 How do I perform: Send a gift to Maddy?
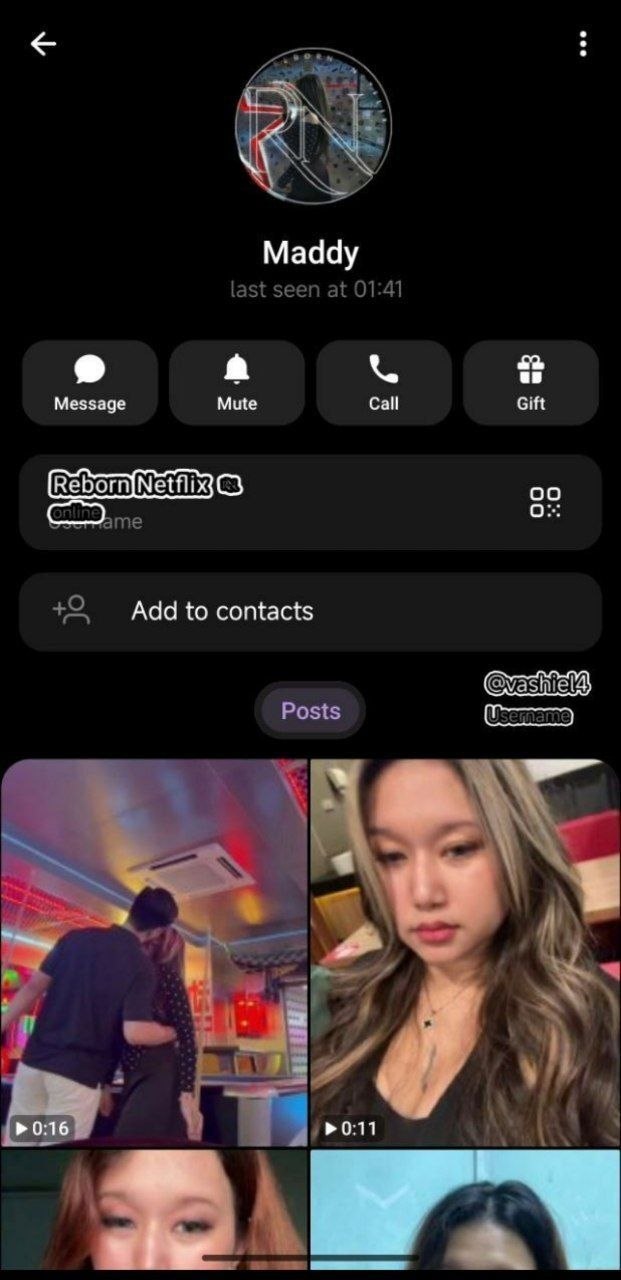531,383
